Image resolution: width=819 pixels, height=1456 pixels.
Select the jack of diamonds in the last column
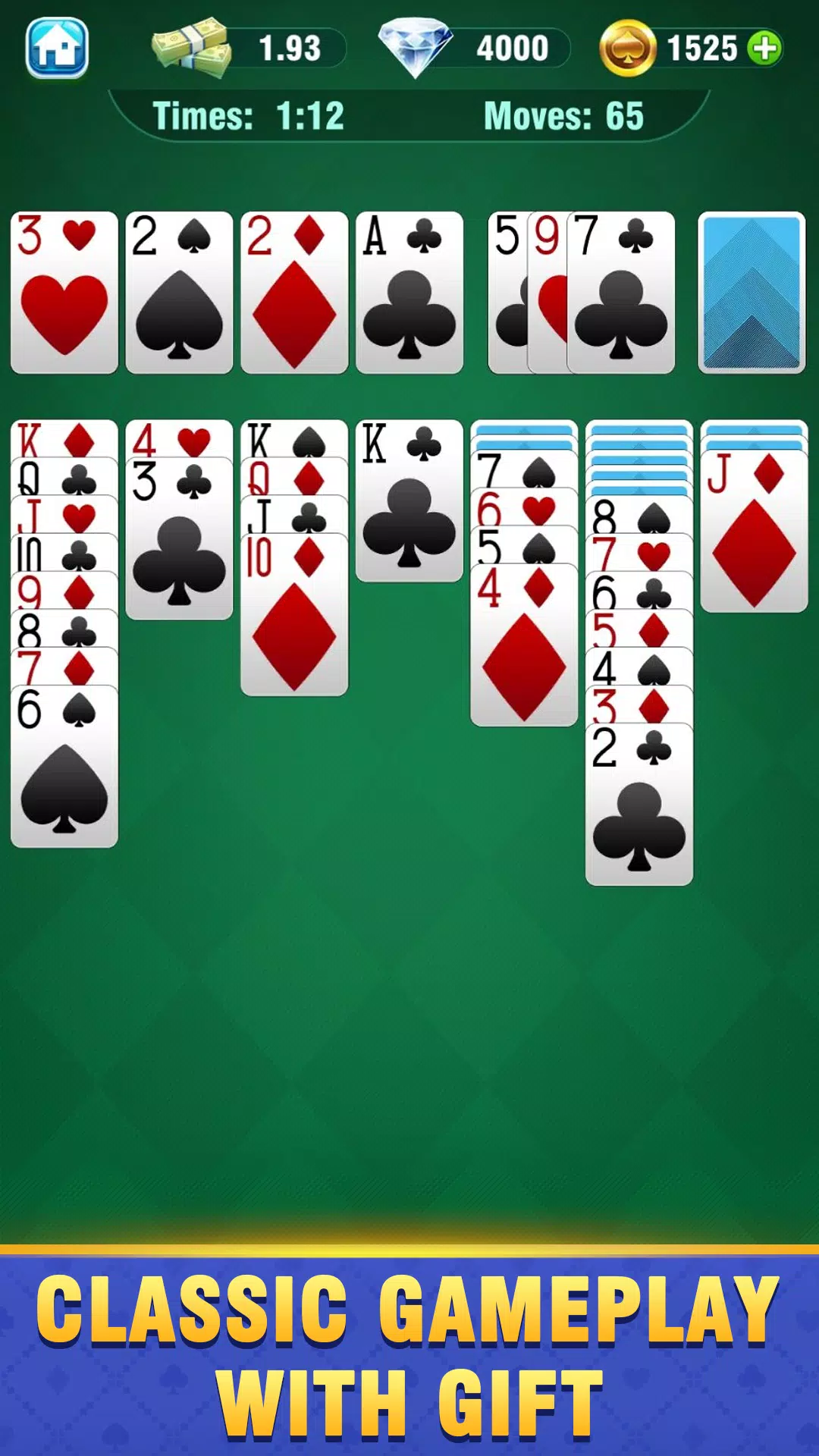(754, 531)
